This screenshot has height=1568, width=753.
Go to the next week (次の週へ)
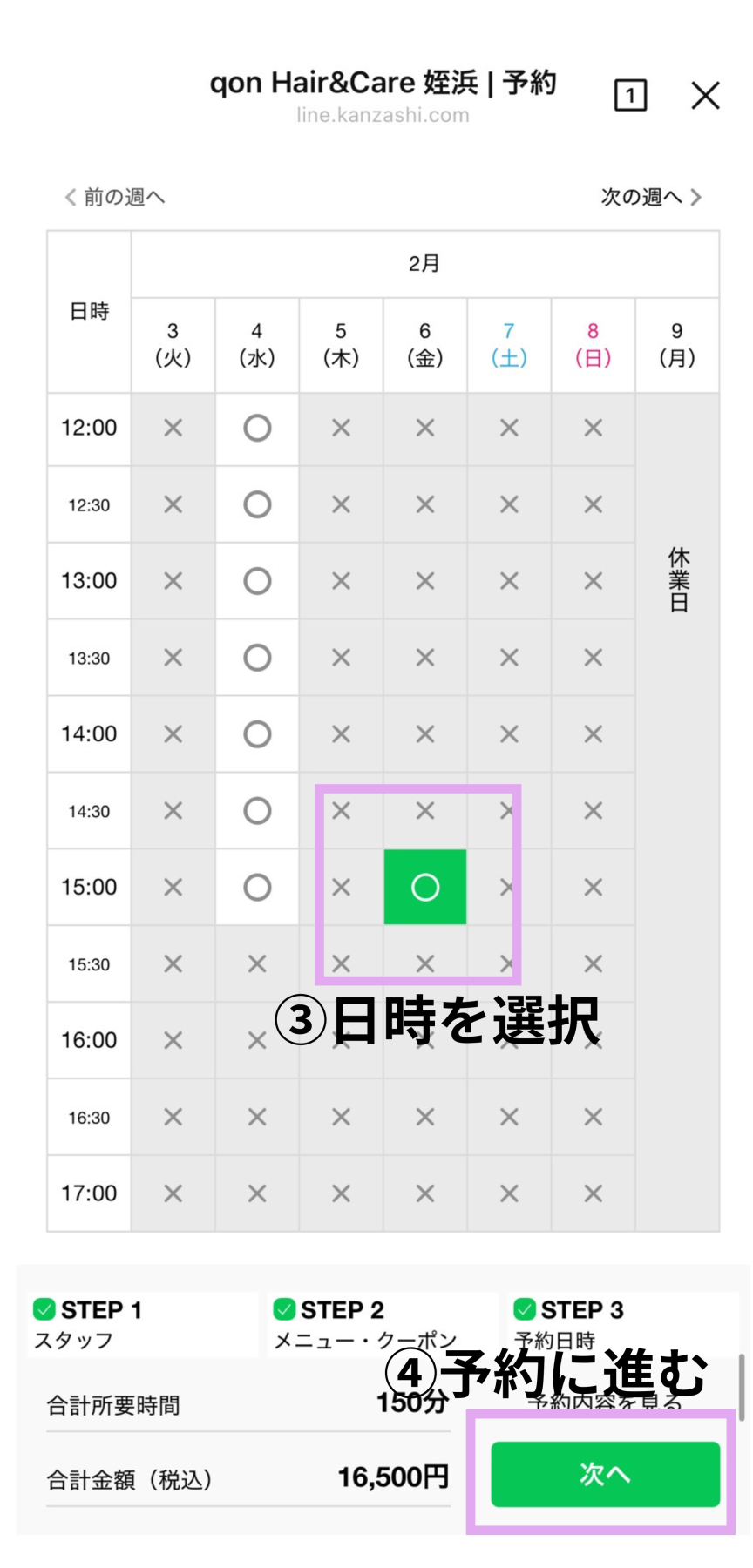pos(650,198)
